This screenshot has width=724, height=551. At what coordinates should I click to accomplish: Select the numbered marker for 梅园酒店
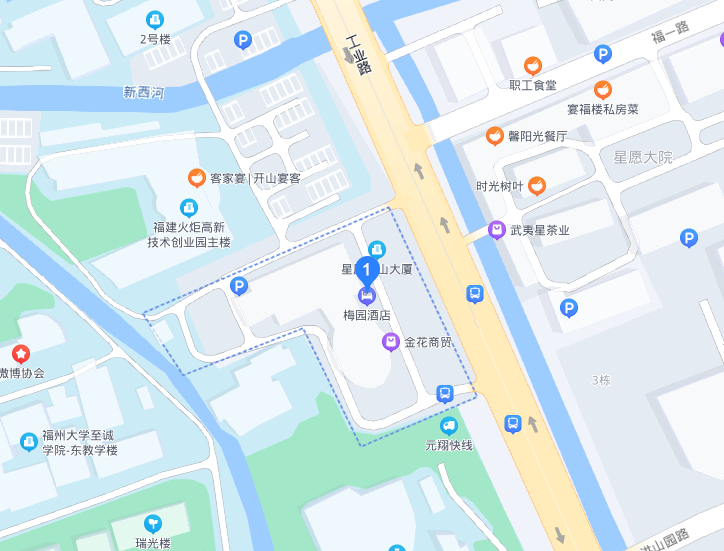click(x=368, y=270)
